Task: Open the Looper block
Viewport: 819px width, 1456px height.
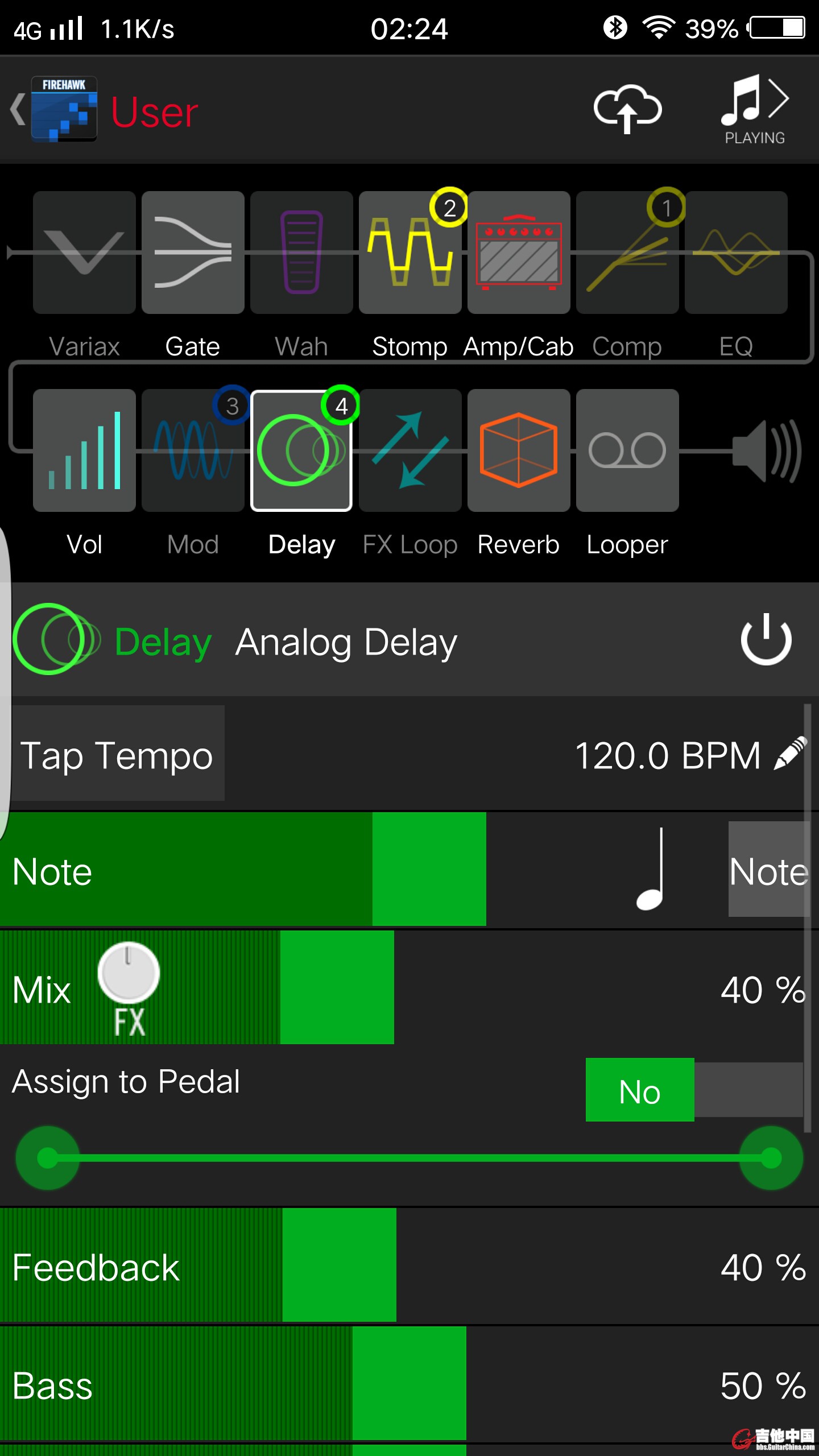Action: coord(627,450)
